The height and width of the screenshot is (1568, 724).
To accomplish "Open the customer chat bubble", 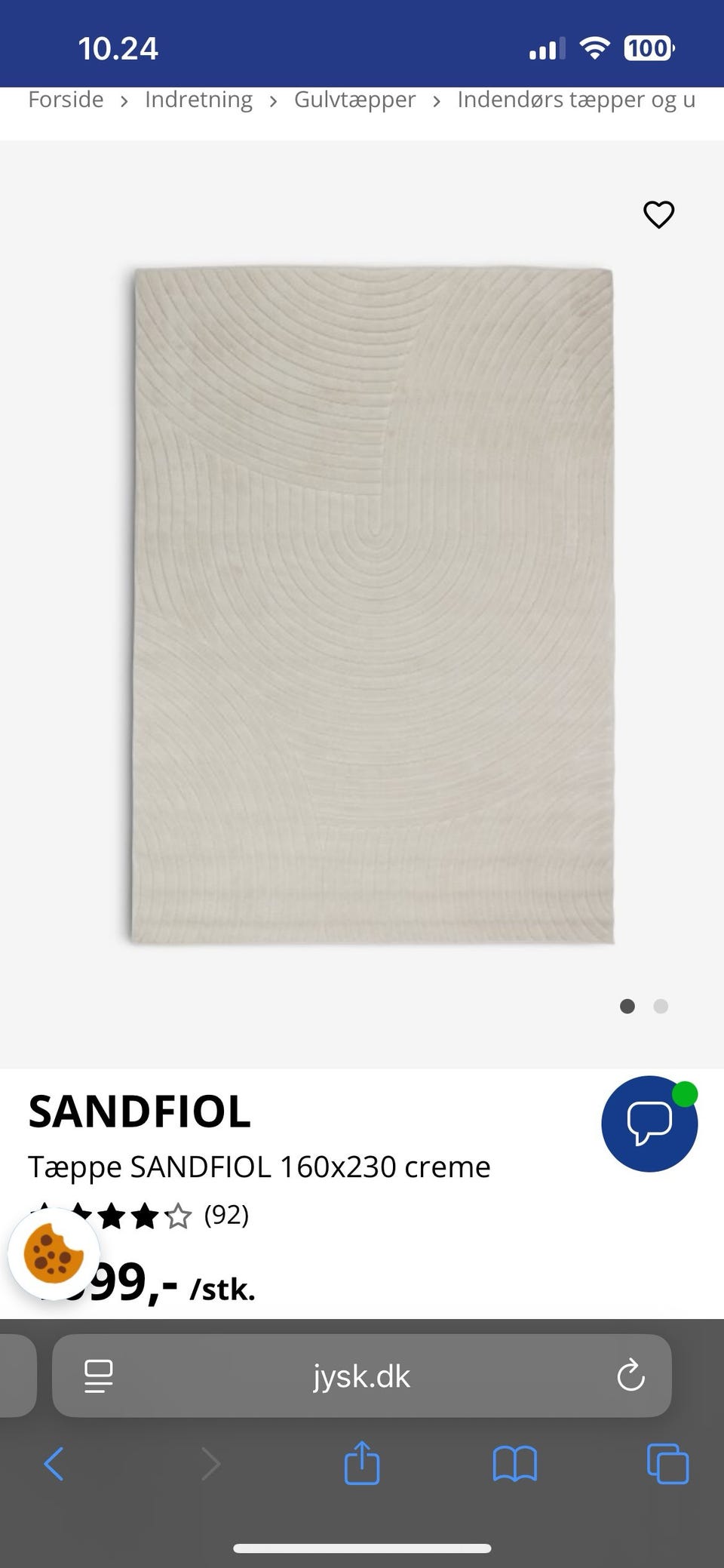I will (x=650, y=1124).
